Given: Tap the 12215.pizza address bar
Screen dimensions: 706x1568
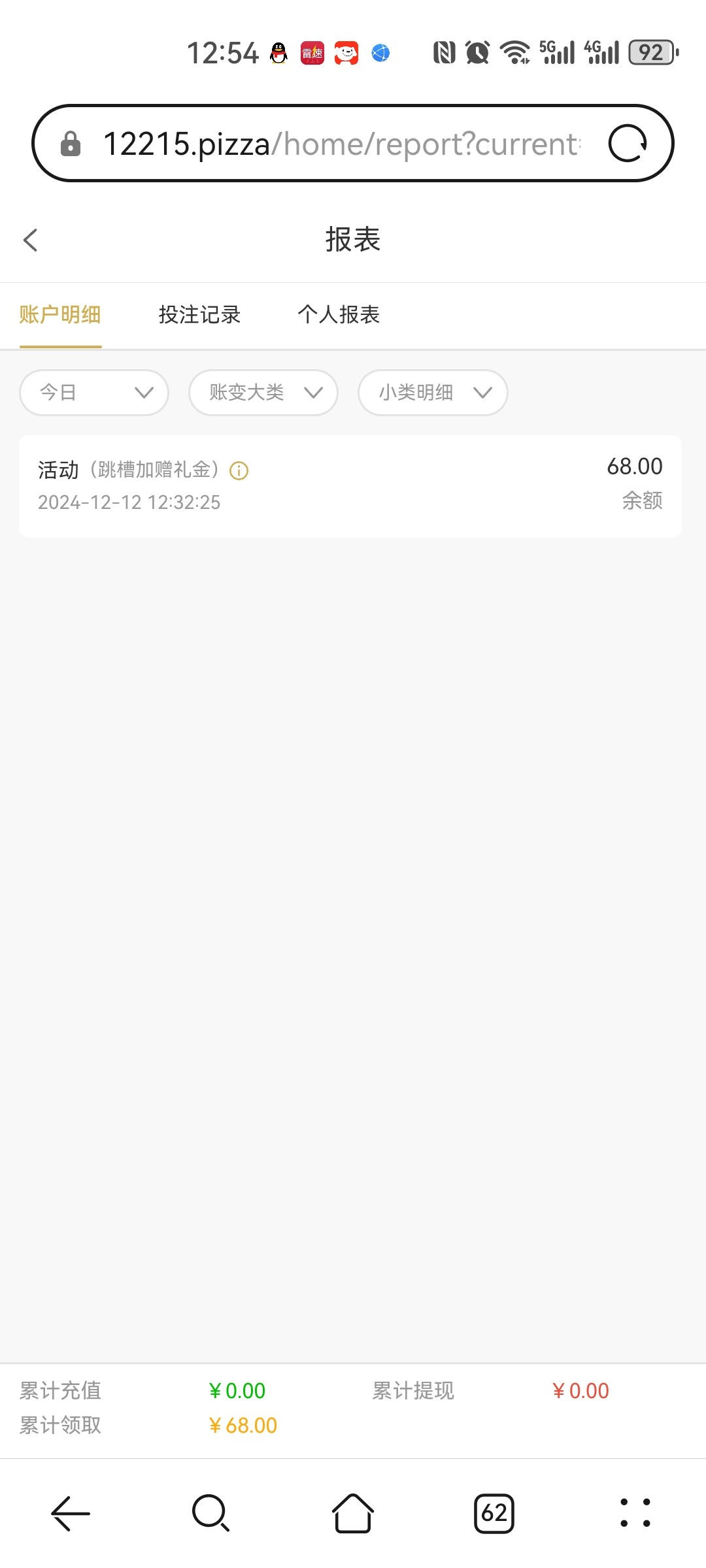Looking at the screenshot, I should click(340, 144).
